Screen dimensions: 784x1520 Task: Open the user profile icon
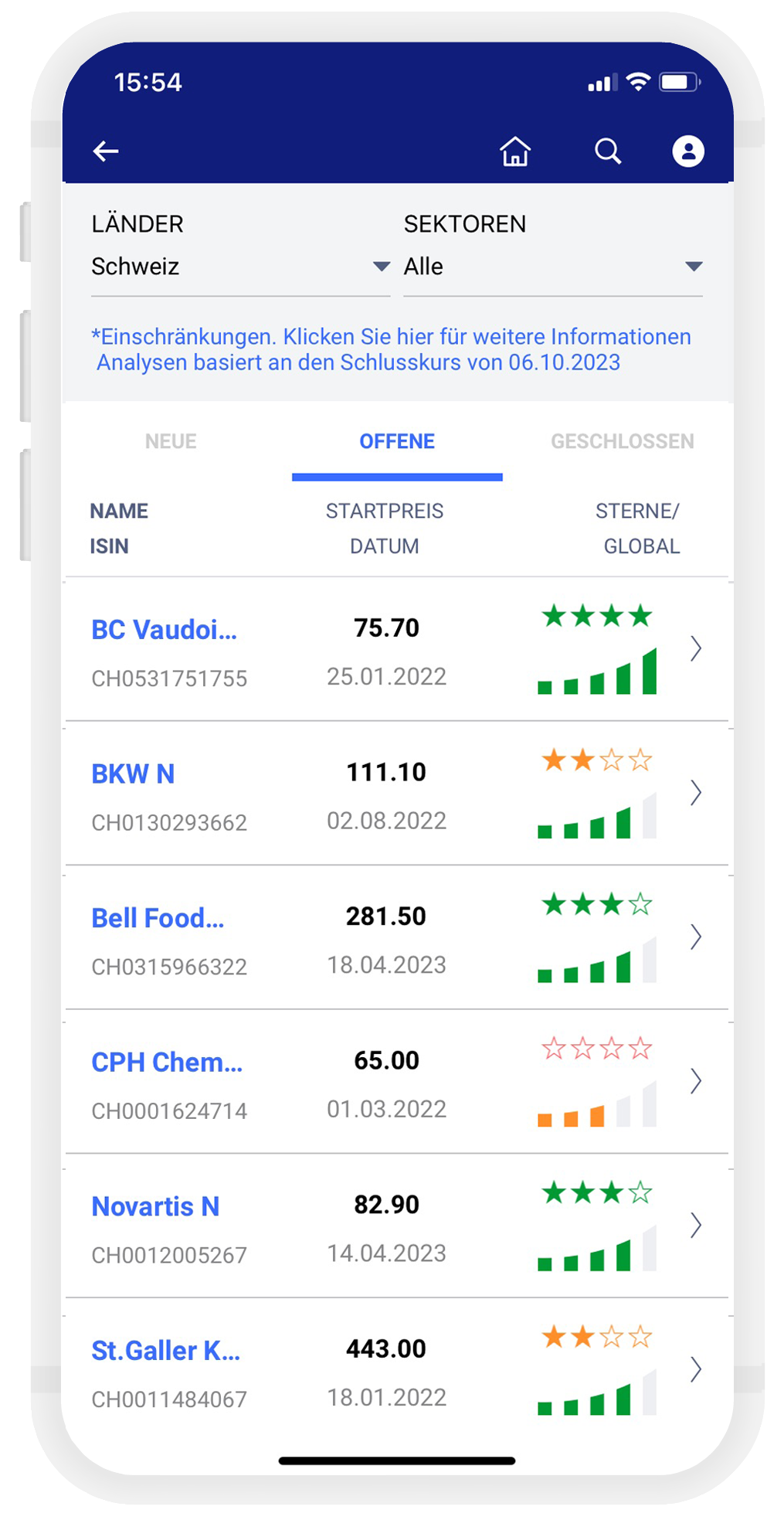point(688,151)
